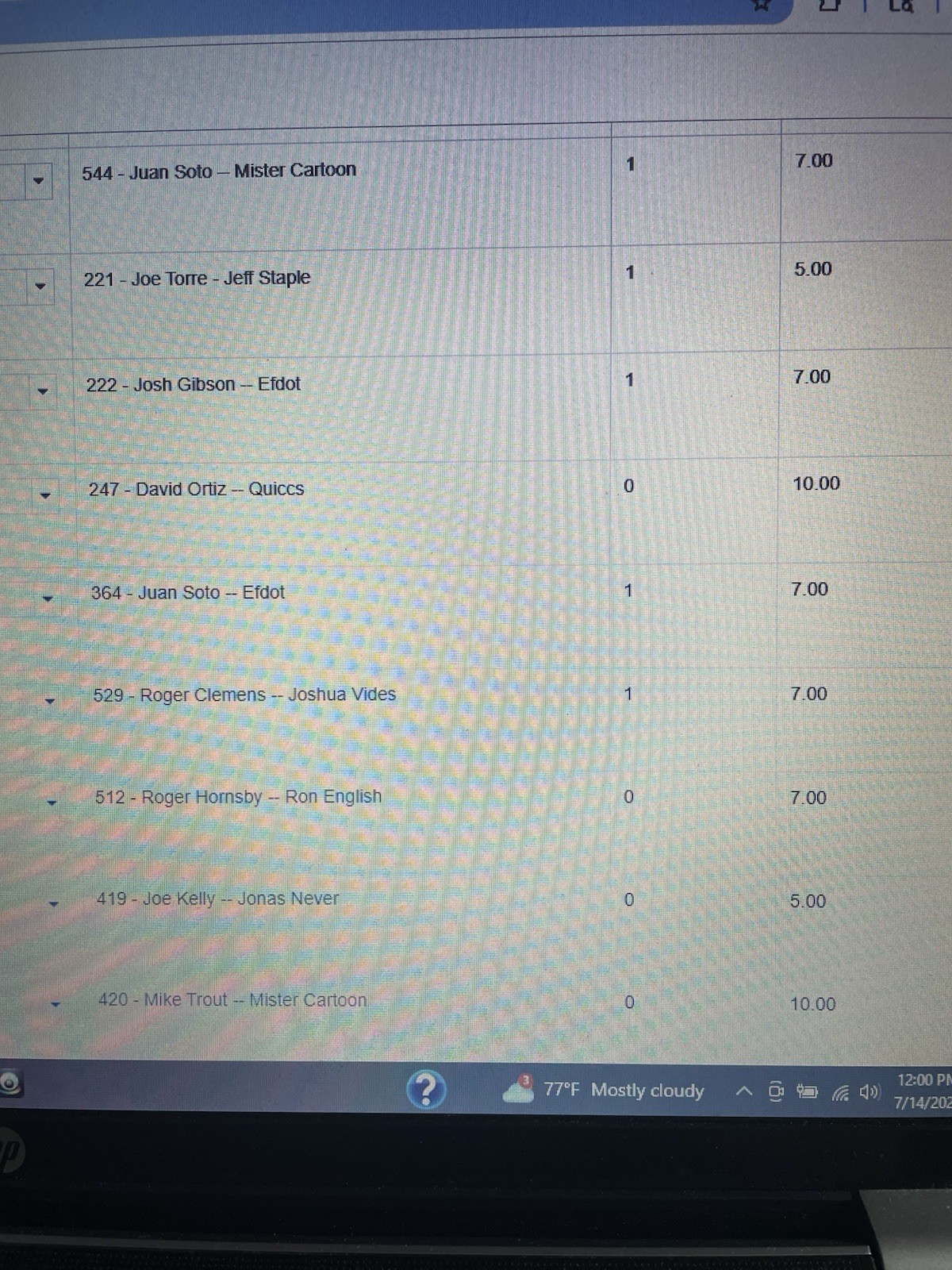Viewport: 952px width, 1270px height.
Task: Open the blue help question mark icon
Action: tap(426, 1090)
